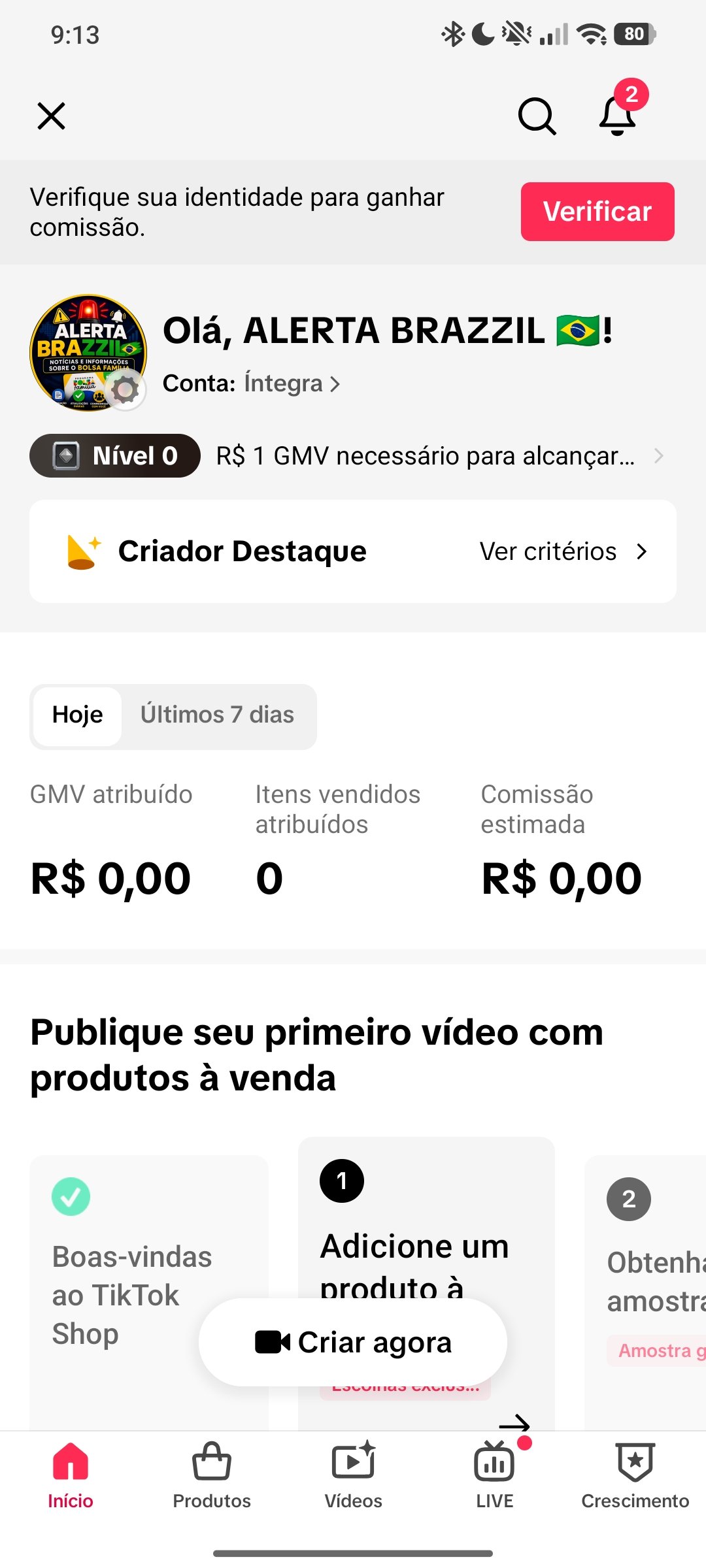Tap the Verificar button

[597, 212]
